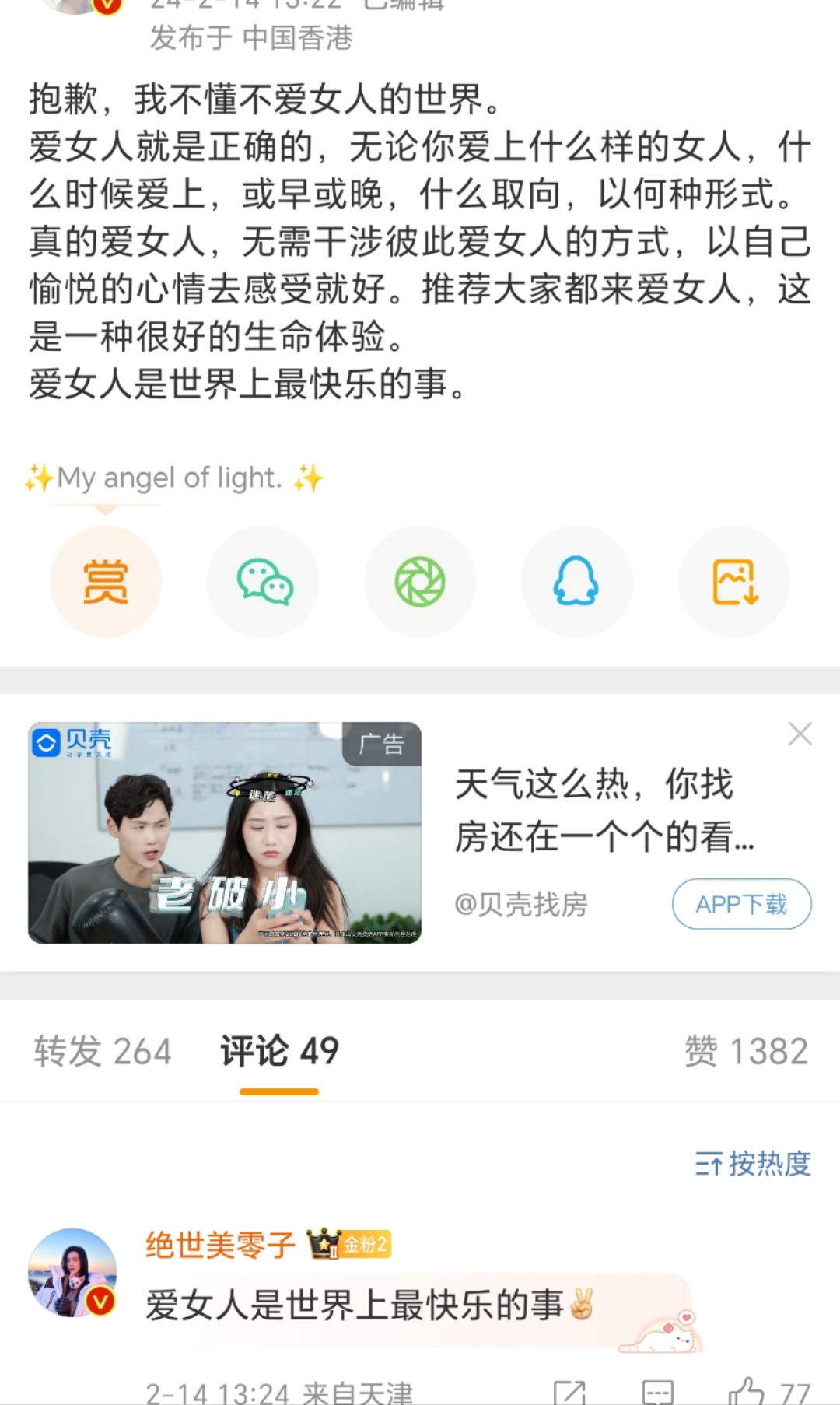Tap the APP下载 button

pyautogui.click(x=741, y=904)
